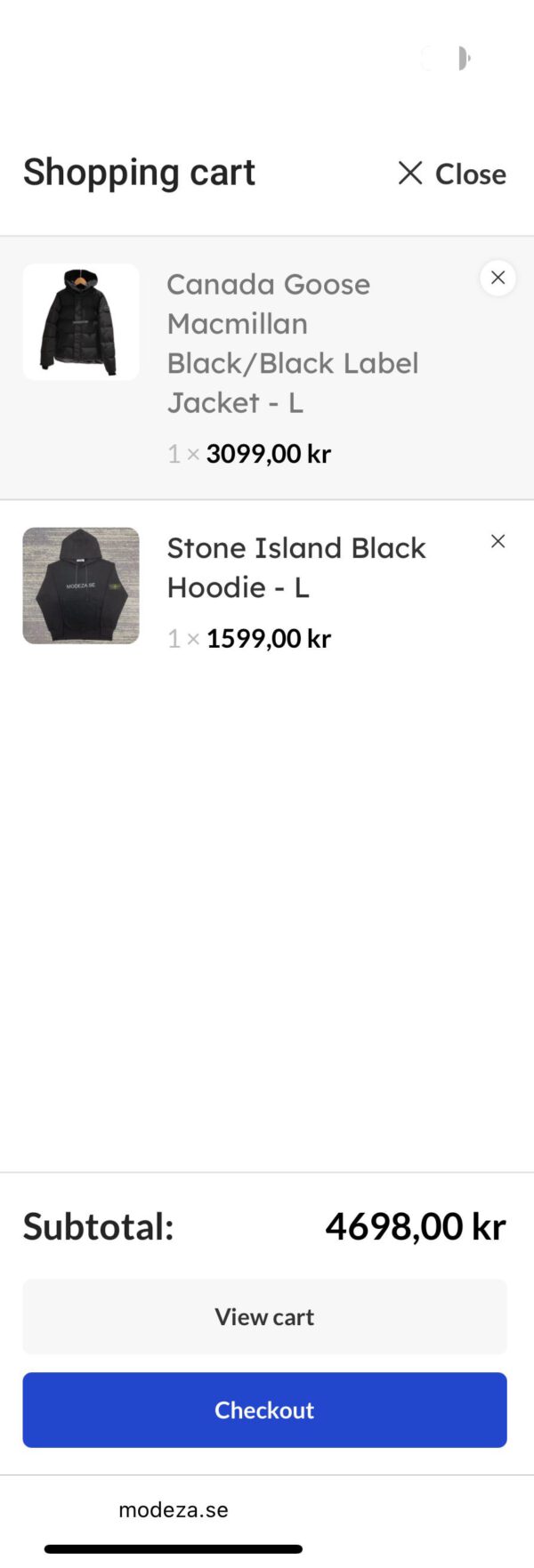The height and width of the screenshot is (1568, 534).
Task: Remove Canada Goose Macmillan jacket from cart
Action: coord(498,278)
